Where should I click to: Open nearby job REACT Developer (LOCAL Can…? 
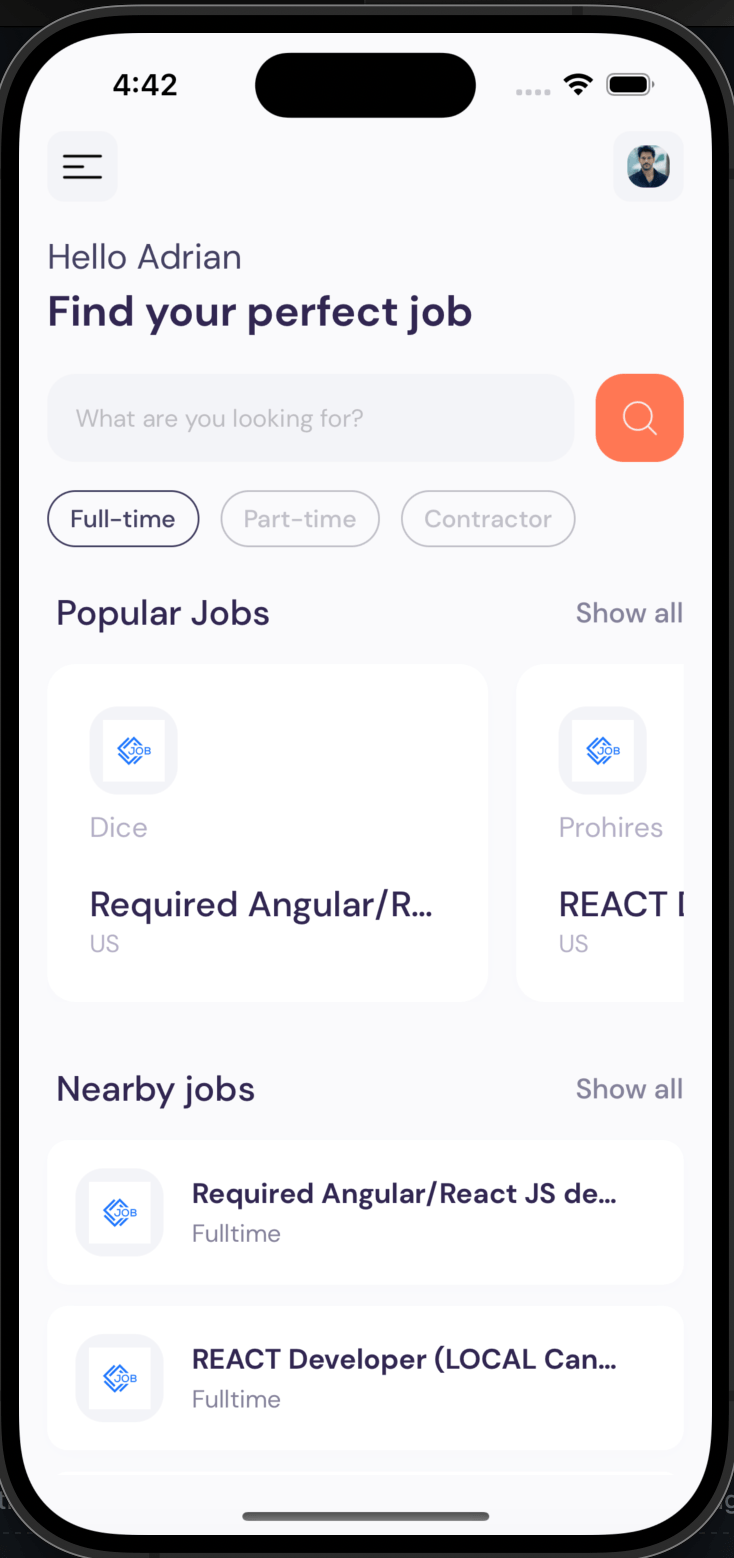click(x=365, y=1378)
